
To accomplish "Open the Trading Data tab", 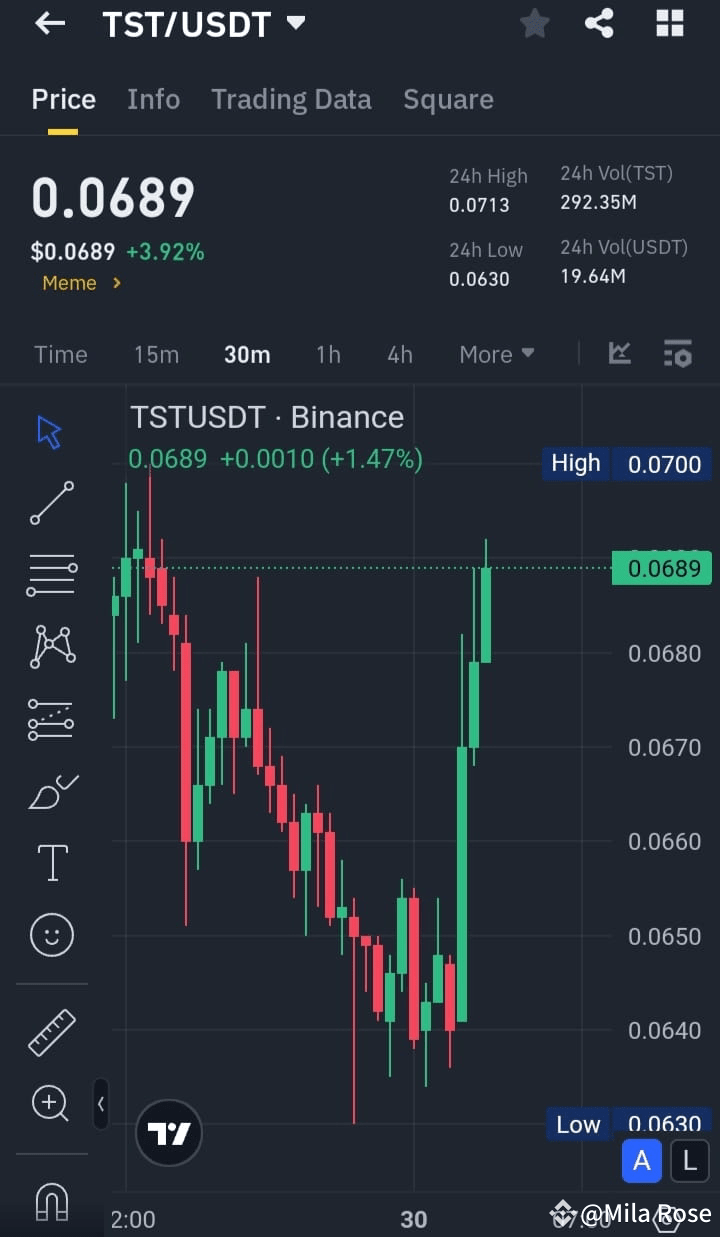I will click(x=291, y=99).
